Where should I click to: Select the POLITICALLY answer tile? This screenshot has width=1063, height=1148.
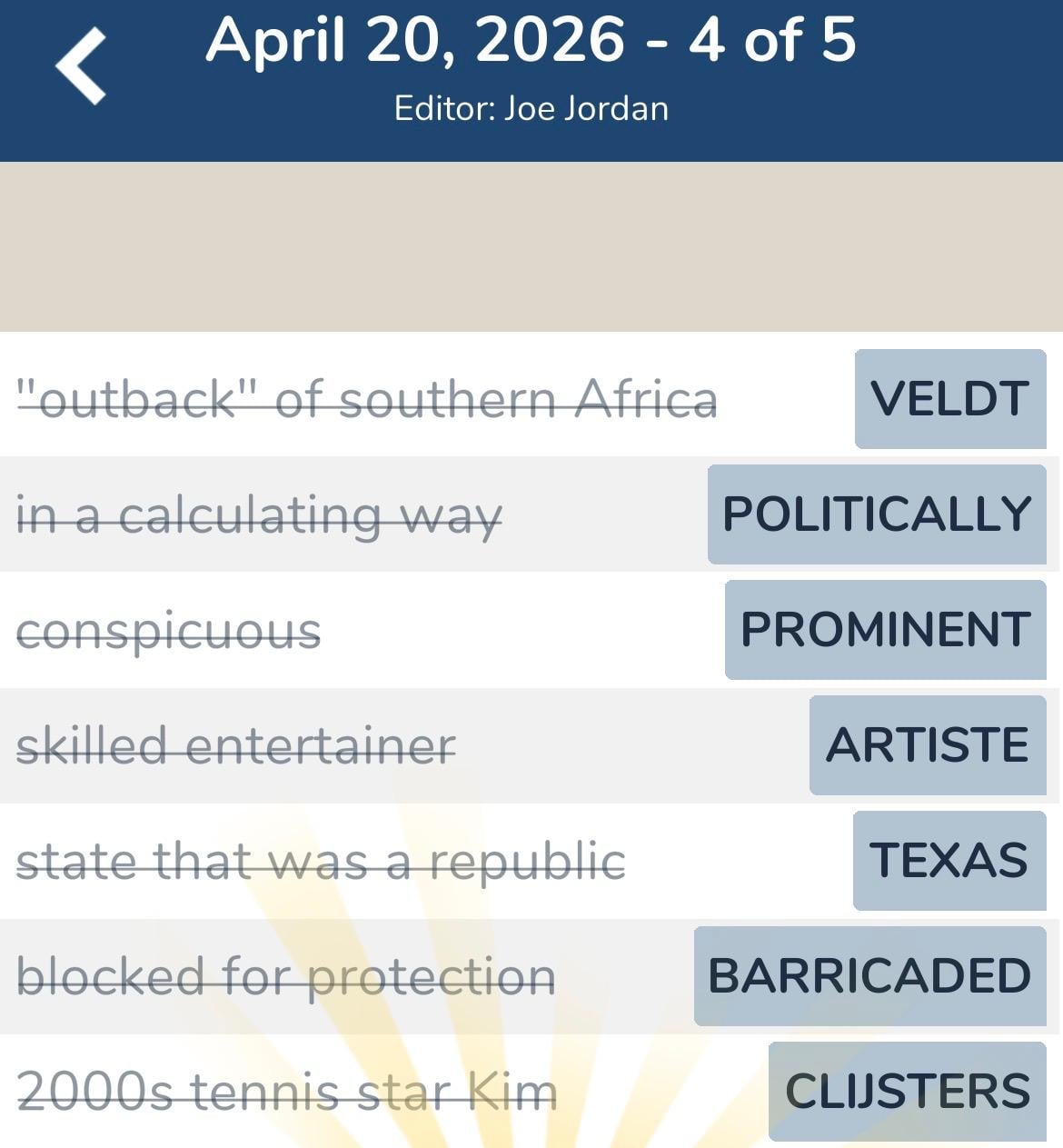coord(877,514)
